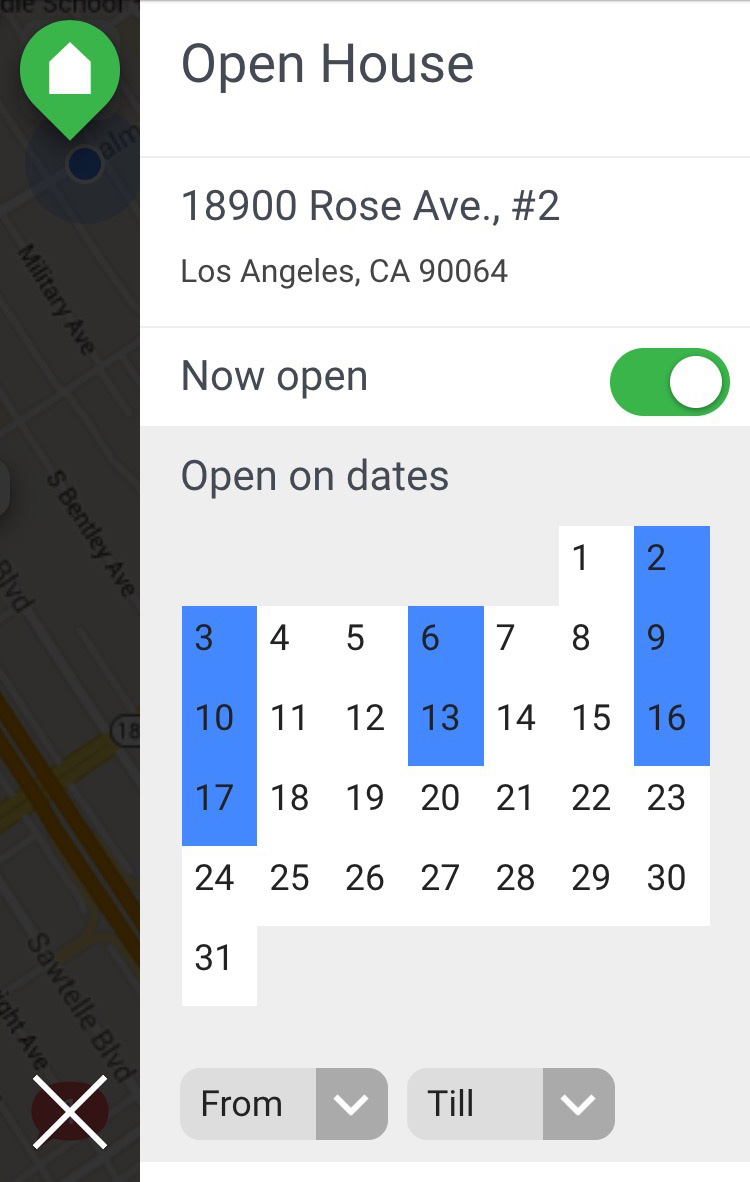The width and height of the screenshot is (750, 1182).
Task: Deselect date 2 on the calendar
Action: 672,566
